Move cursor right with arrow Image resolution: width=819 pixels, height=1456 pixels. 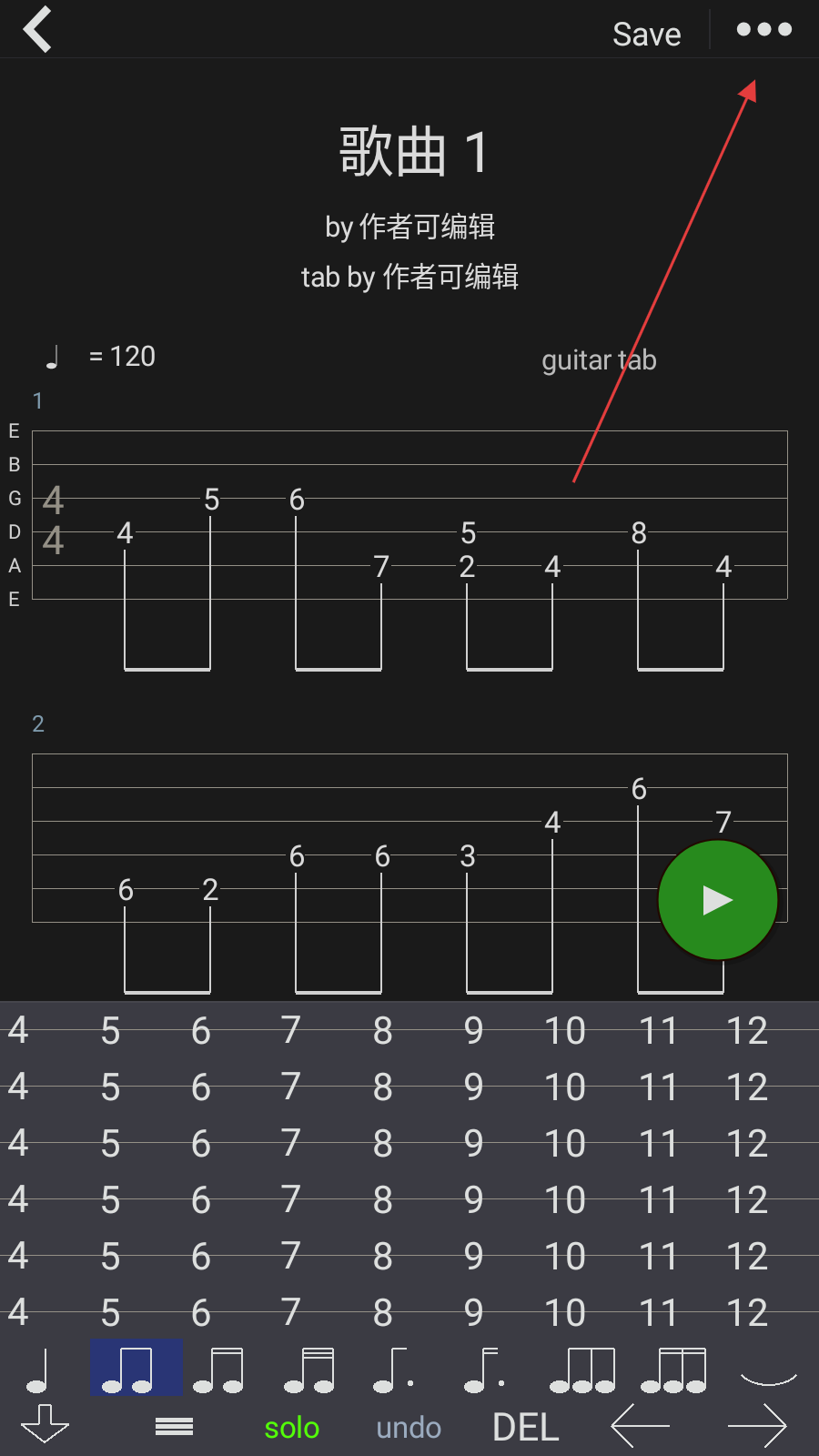pos(757,1425)
